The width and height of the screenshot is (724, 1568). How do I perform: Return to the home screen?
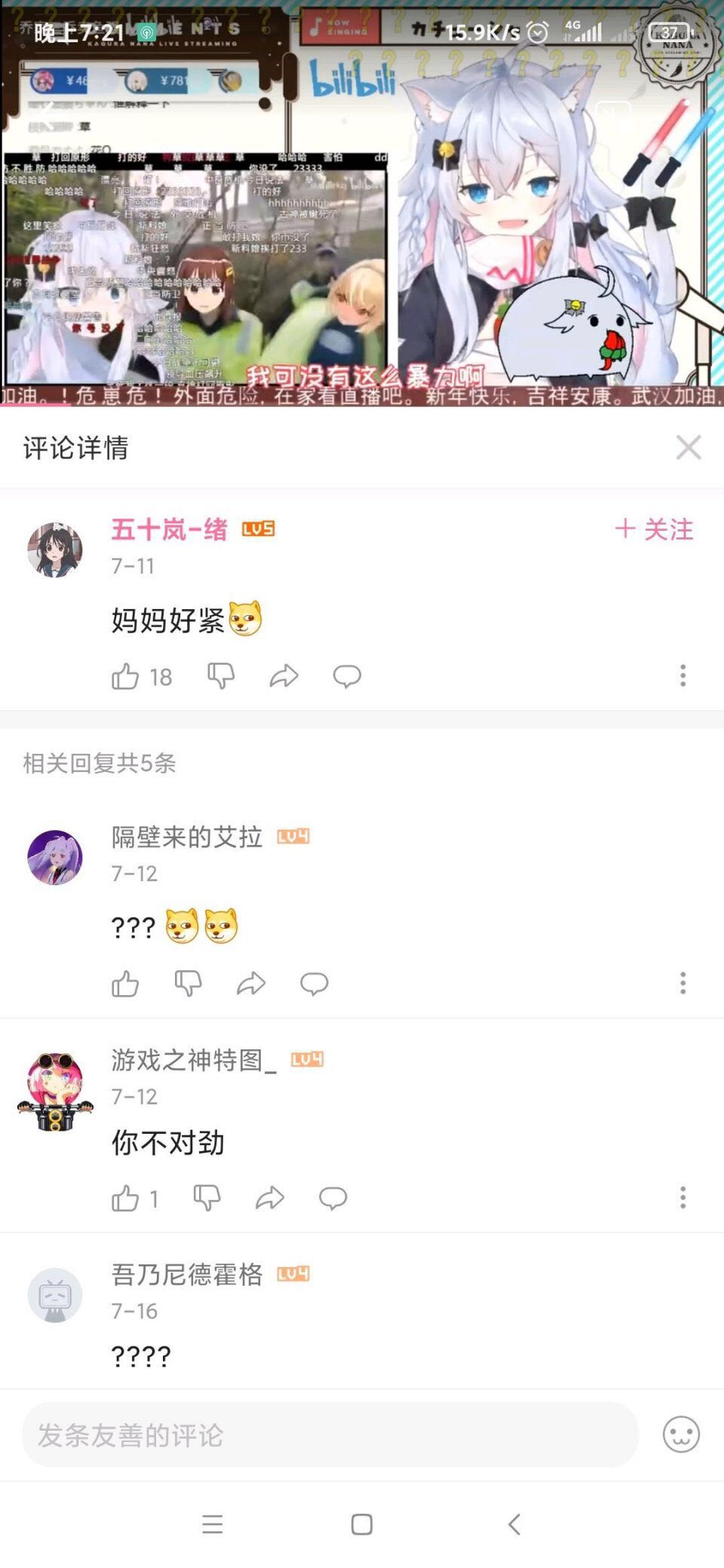click(362, 1524)
